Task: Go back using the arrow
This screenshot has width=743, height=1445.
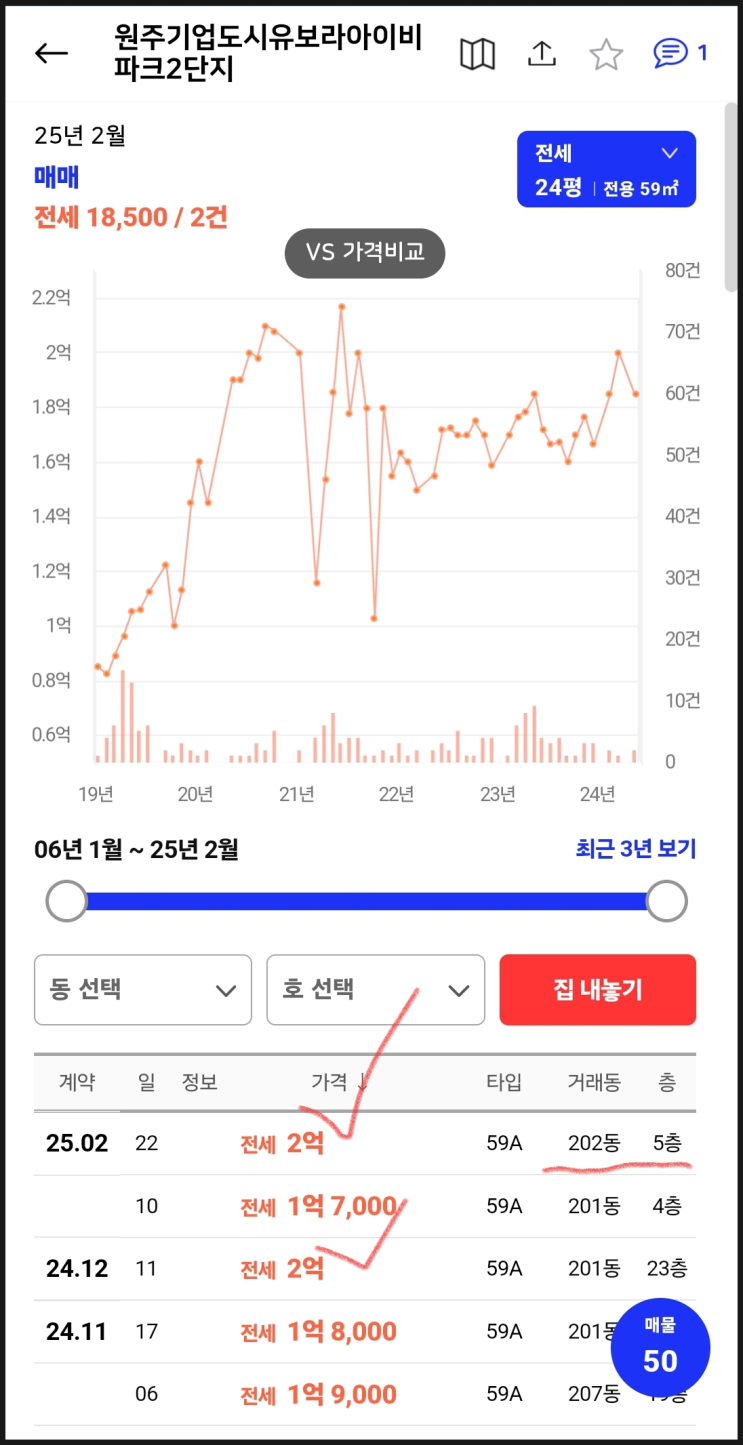Action: [x=52, y=54]
